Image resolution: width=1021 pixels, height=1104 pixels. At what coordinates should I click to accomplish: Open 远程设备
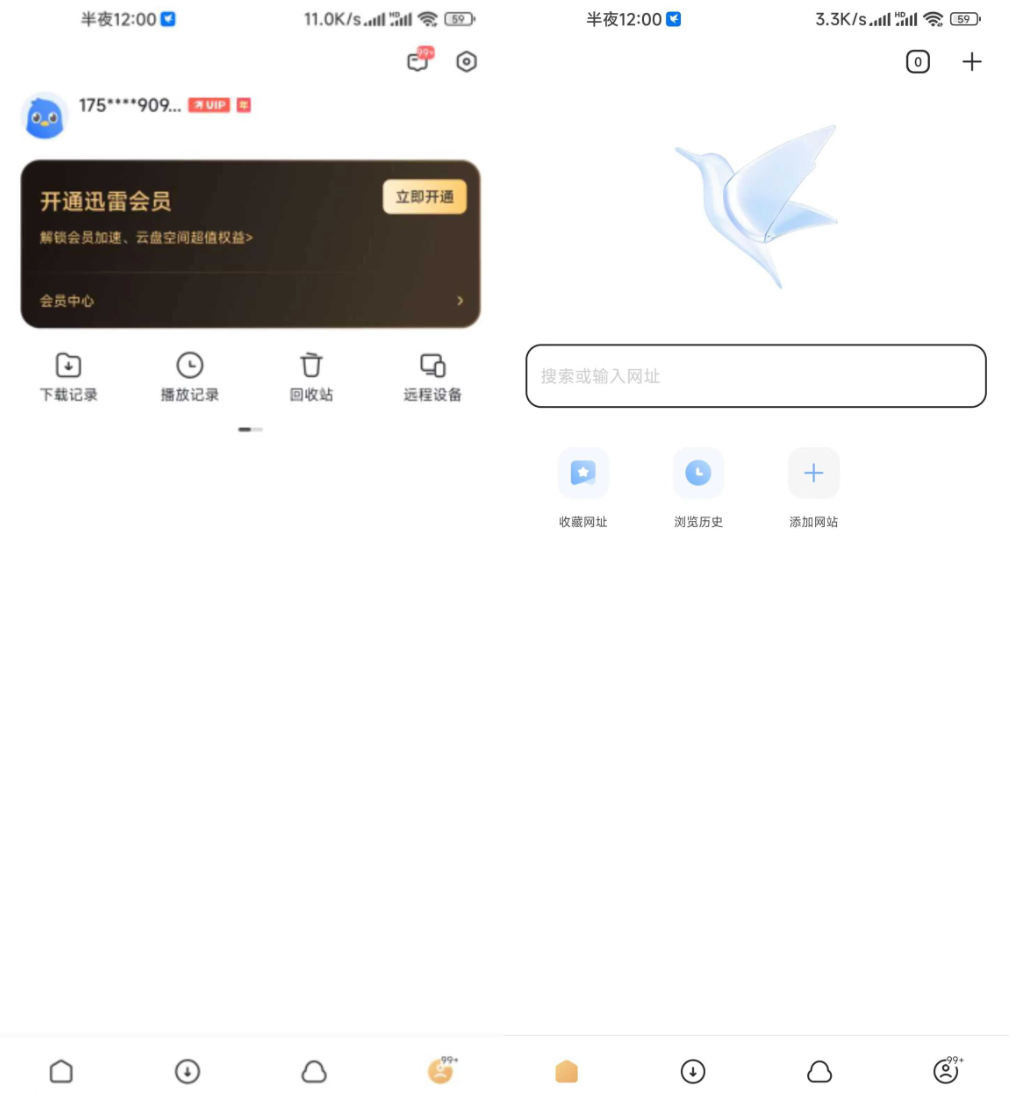(432, 377)
